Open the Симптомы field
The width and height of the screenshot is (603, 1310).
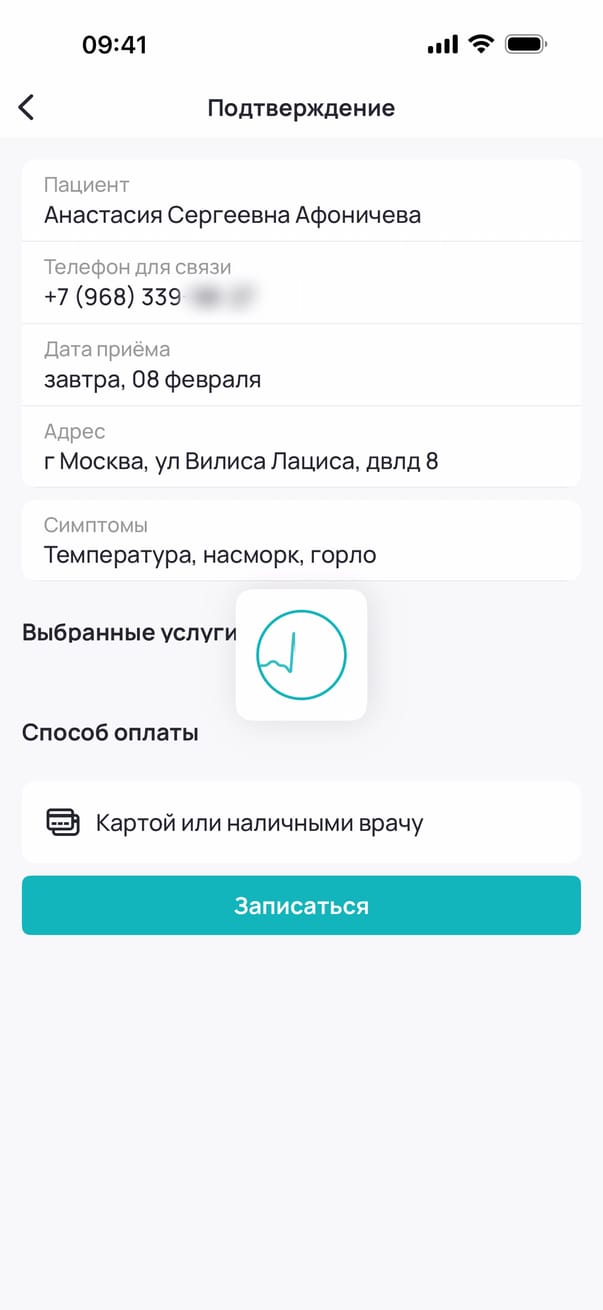pyautogui.click(x=301, y=541)
